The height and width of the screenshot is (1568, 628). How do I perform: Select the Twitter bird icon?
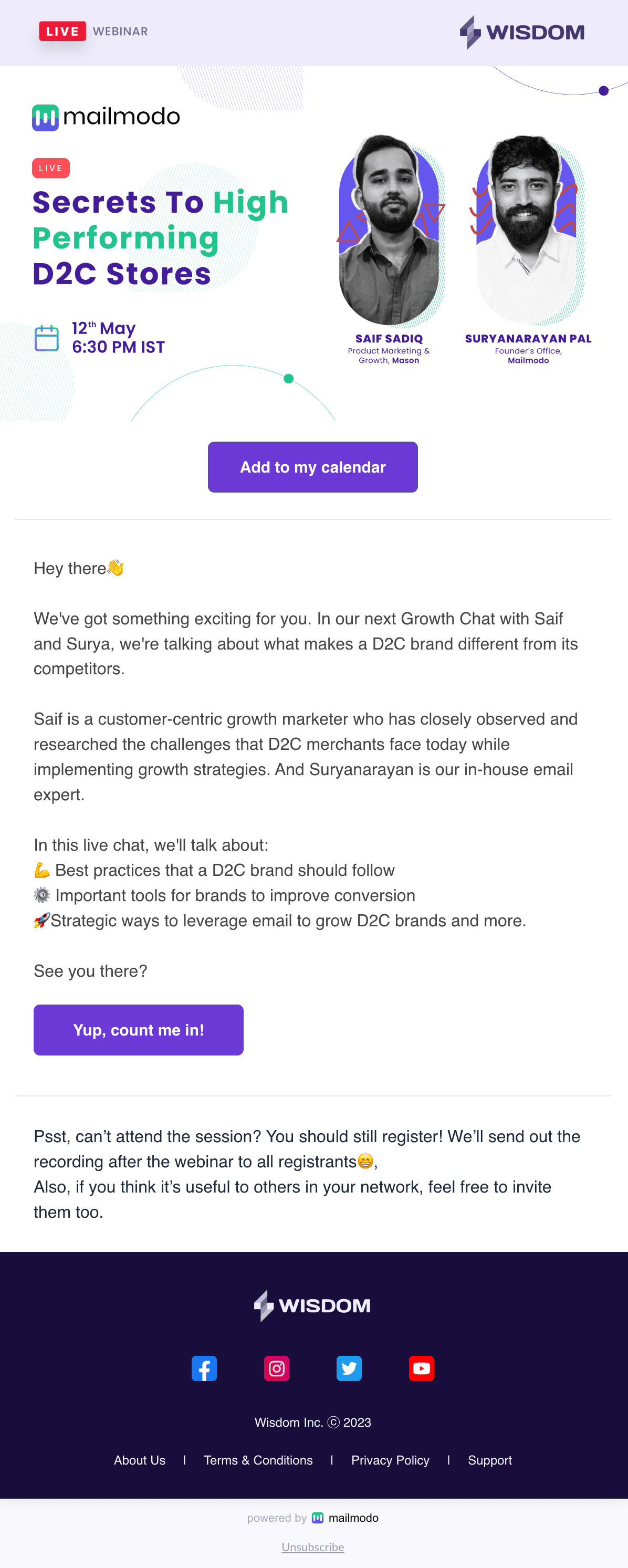[349, 1368]
